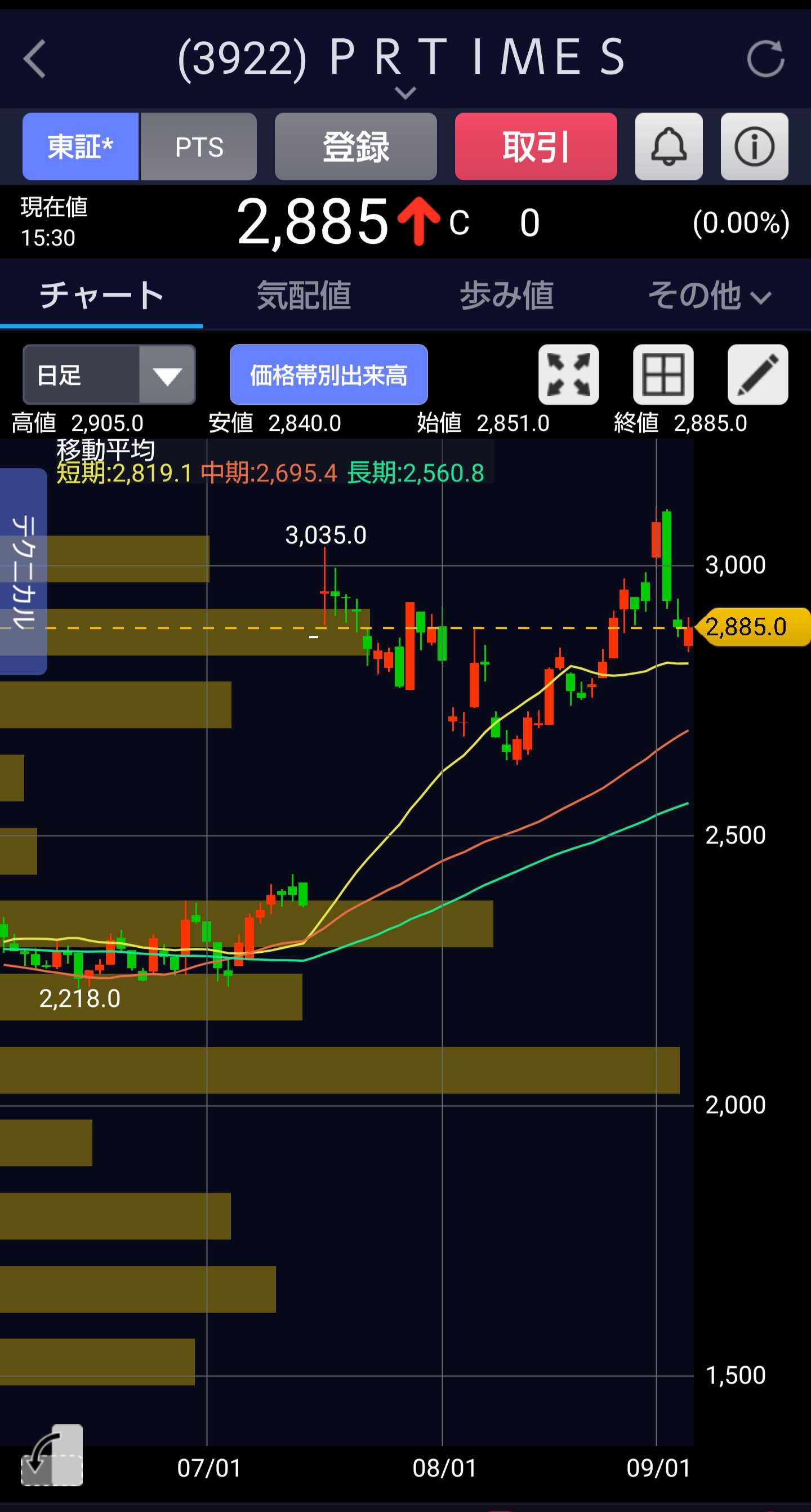Expand the その他 menu
This screenshot has width=811, height=1512.
coord(709,295)
